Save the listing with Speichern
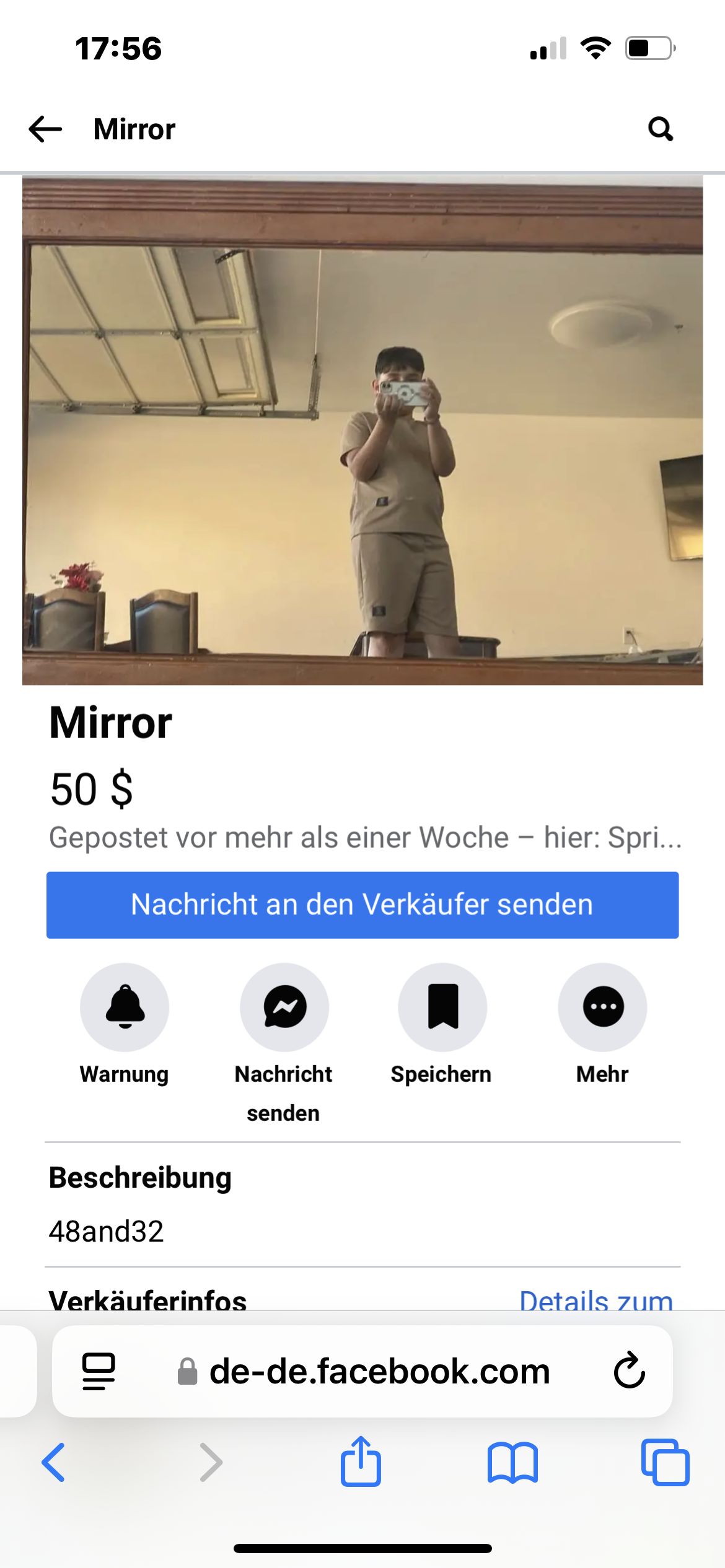Screen dimensions: 725x1568 (442, 1007)
